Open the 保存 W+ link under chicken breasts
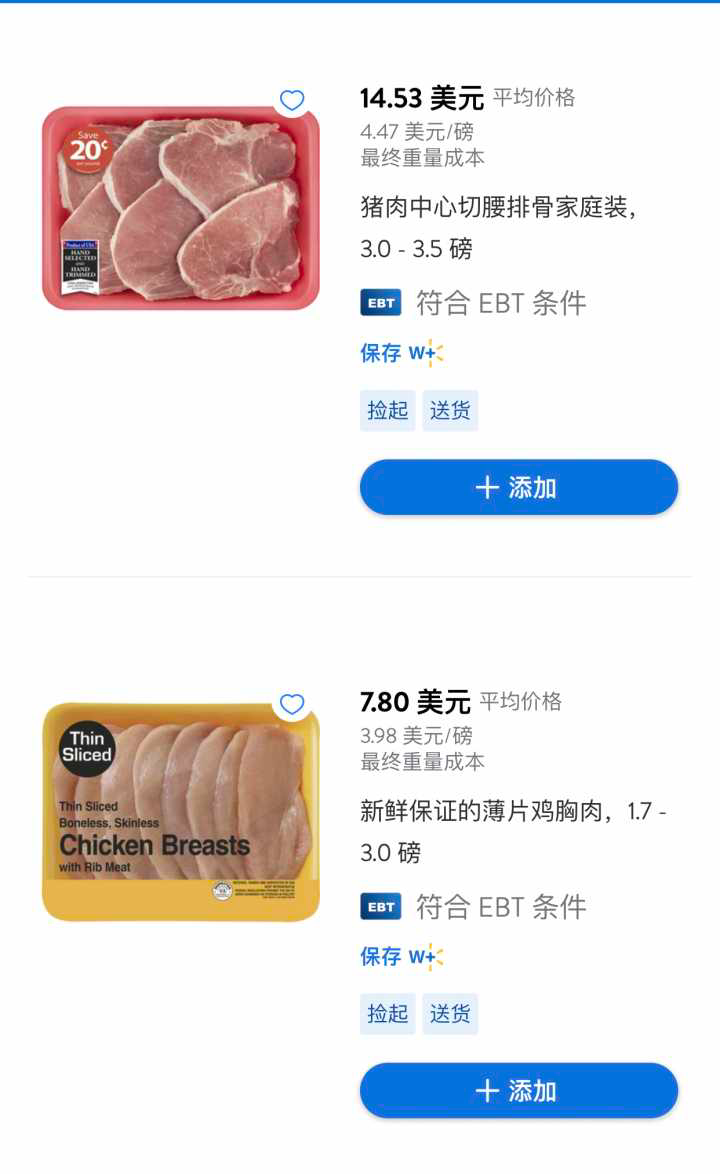The width and height of the screenshot is (720, 1174). pos(401,957)
